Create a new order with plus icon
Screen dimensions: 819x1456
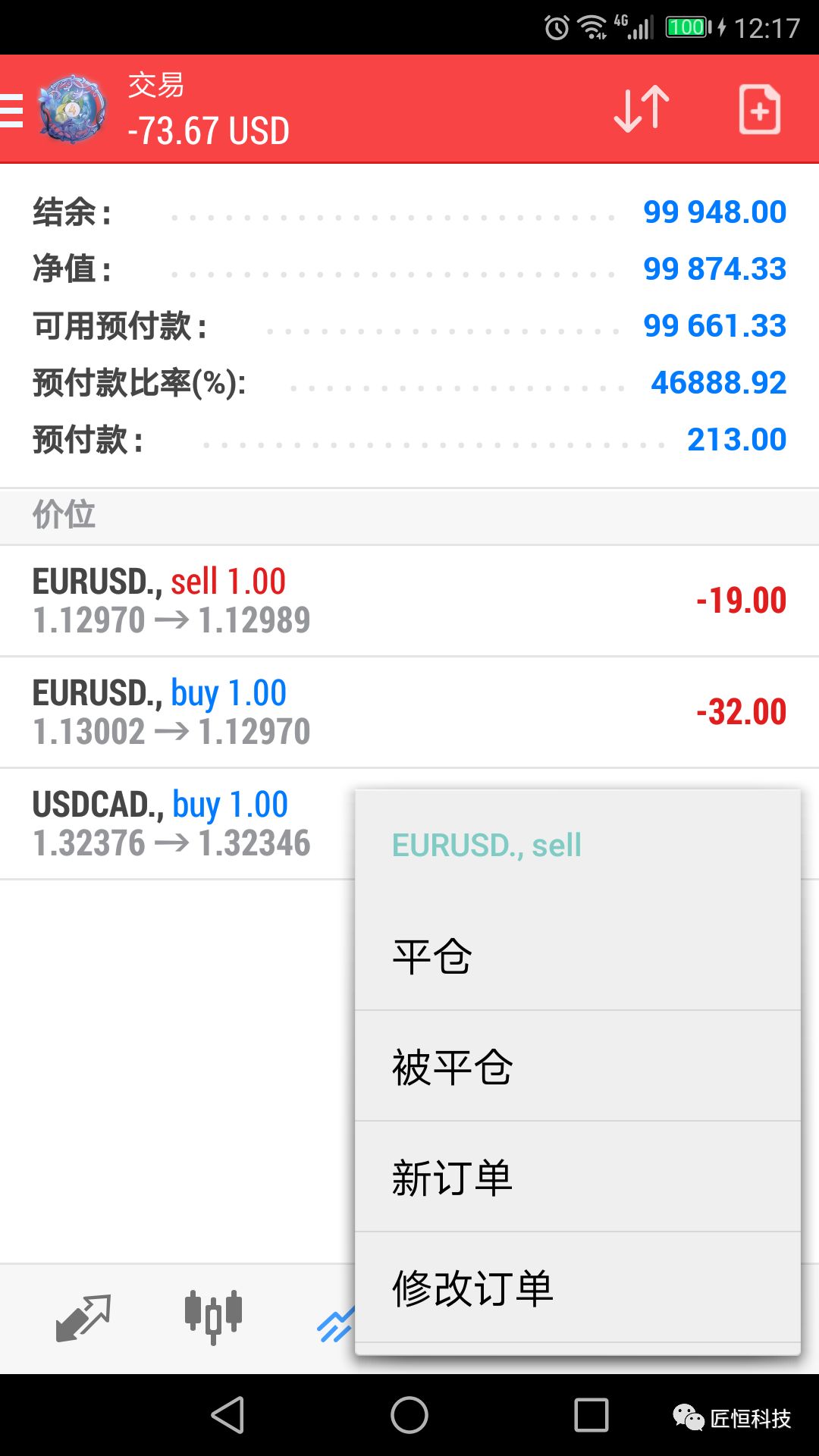pyautogui.click(x=759, y=110)
